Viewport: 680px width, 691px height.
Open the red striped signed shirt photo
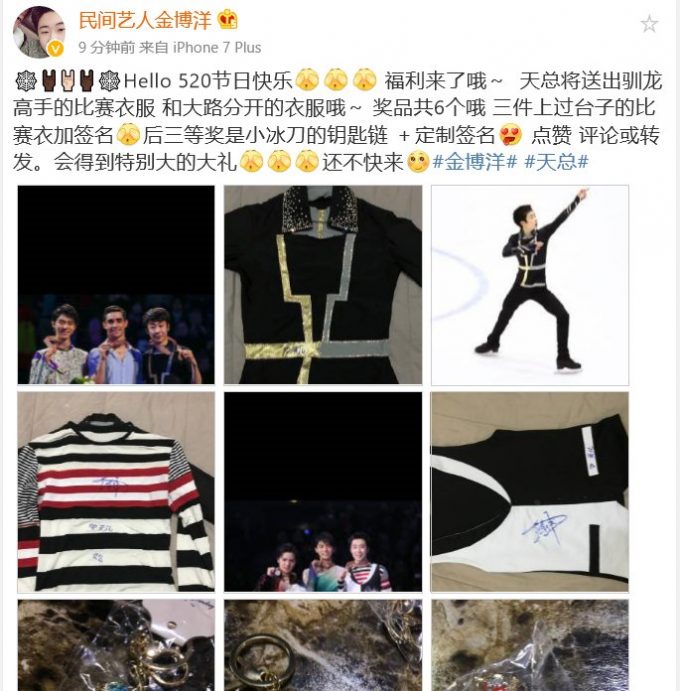pos(116,491)
